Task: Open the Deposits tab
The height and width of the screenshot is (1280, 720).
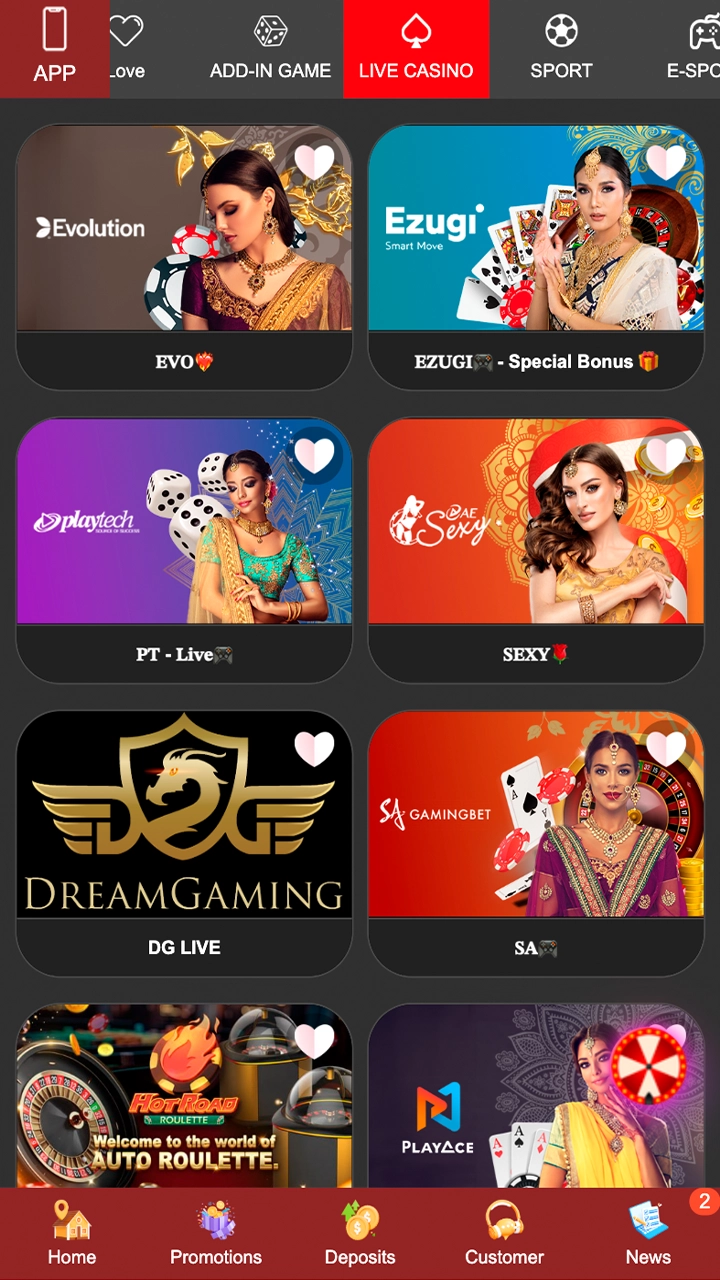Action: tap(360, 1234)
